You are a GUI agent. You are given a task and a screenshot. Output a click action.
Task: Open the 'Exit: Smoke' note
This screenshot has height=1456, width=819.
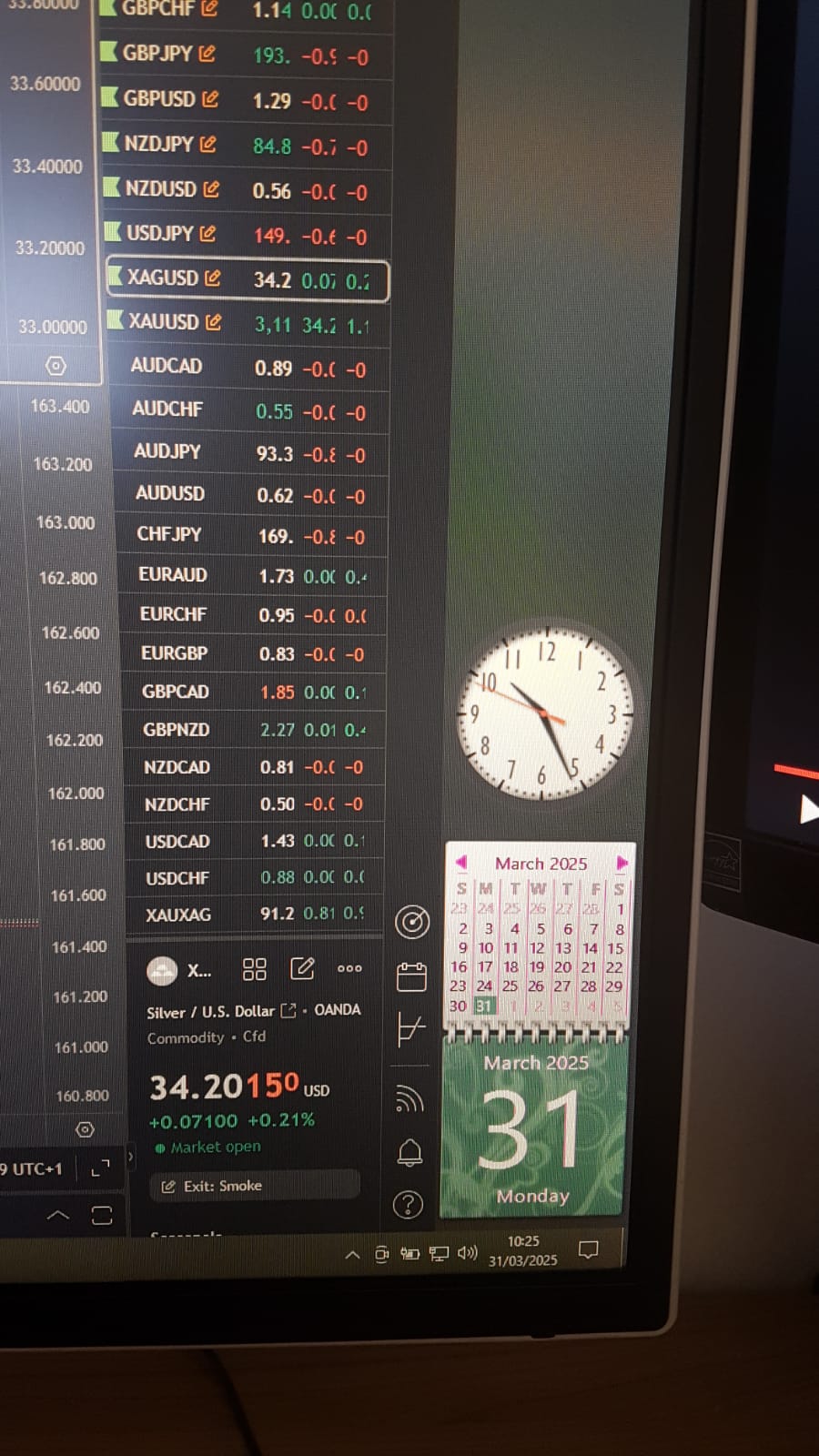[x=253, y=1186]
